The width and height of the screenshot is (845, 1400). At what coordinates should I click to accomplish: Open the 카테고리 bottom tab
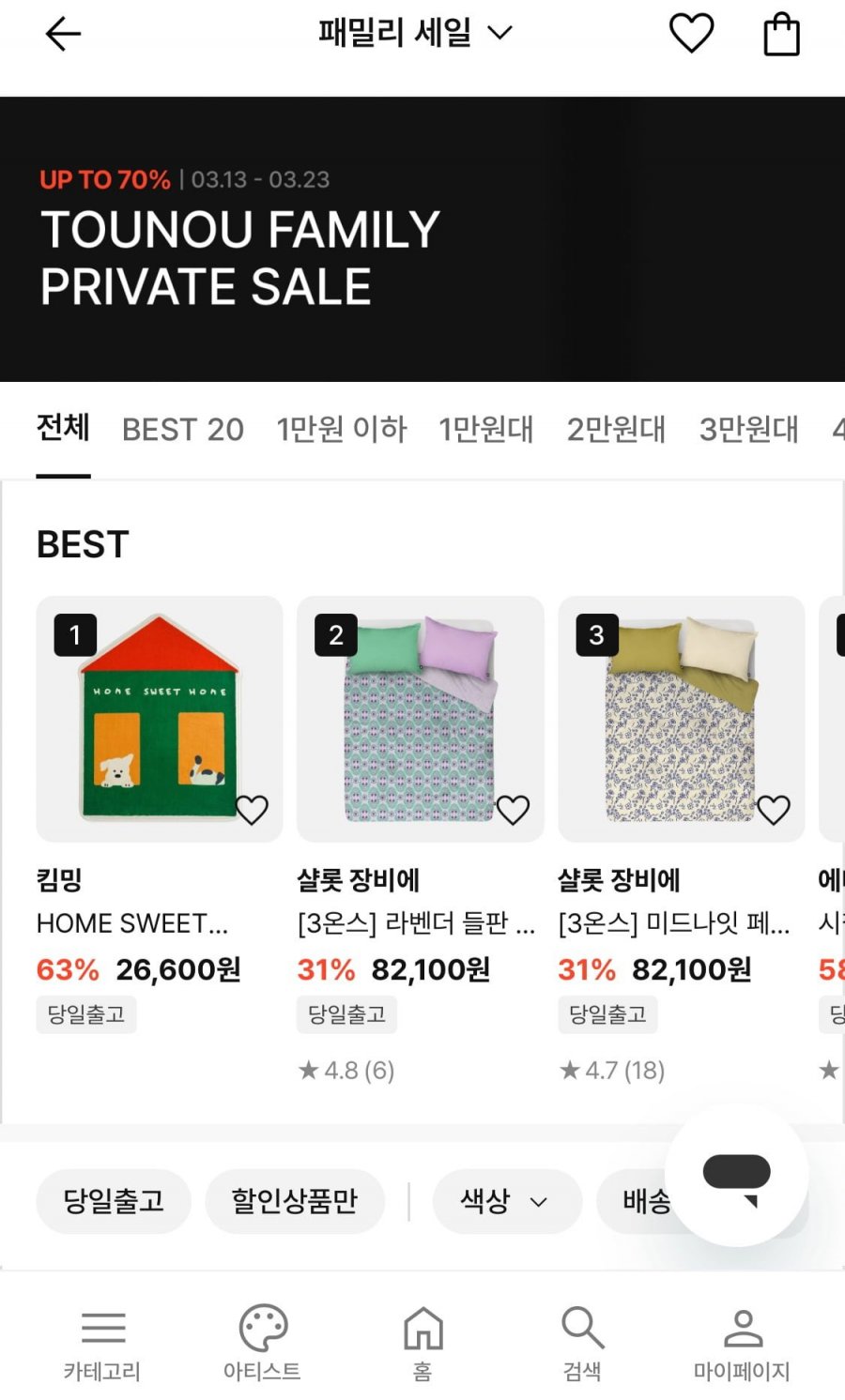tap(102, 1346)
